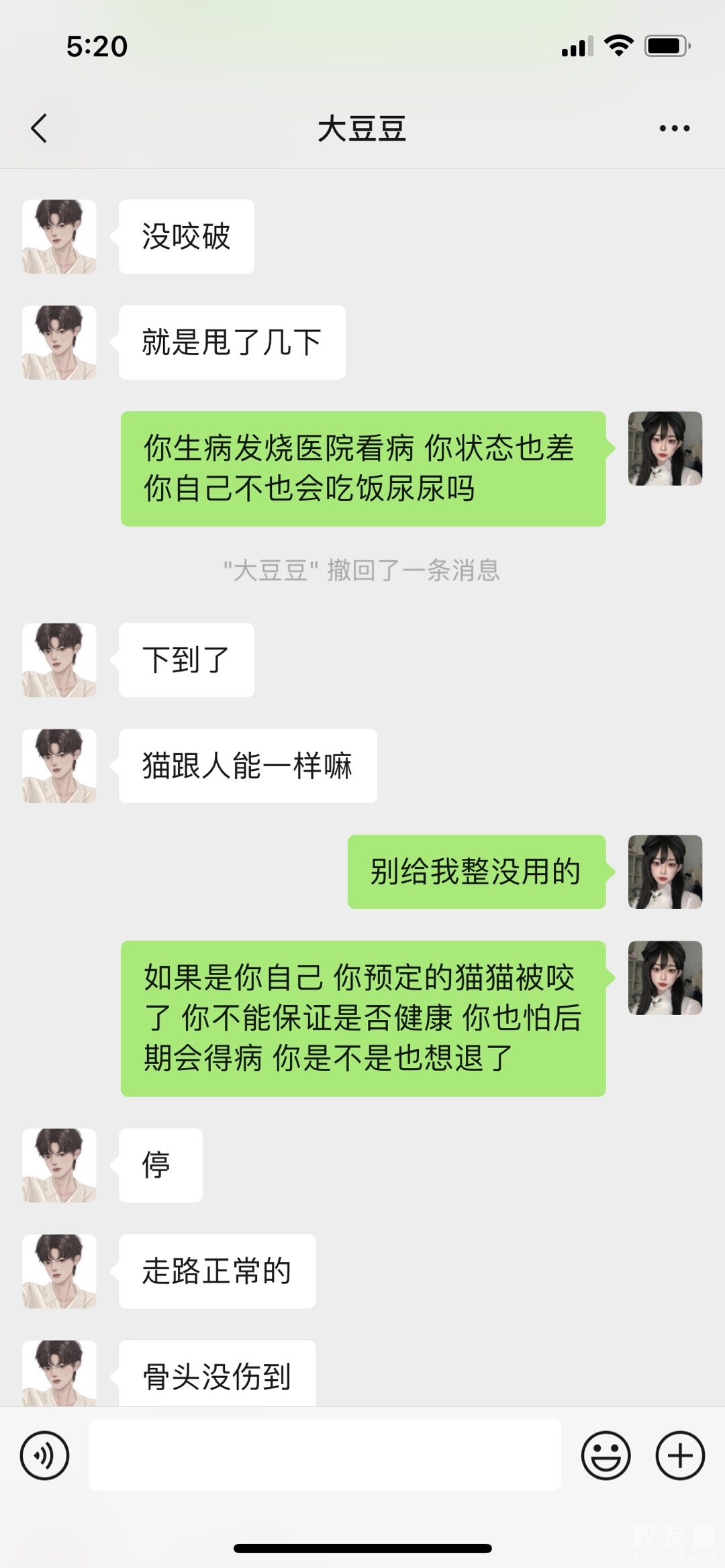Screen dimensions: 725x1568
Task: Go back to the chat list
Action: (x=39, y=127)
